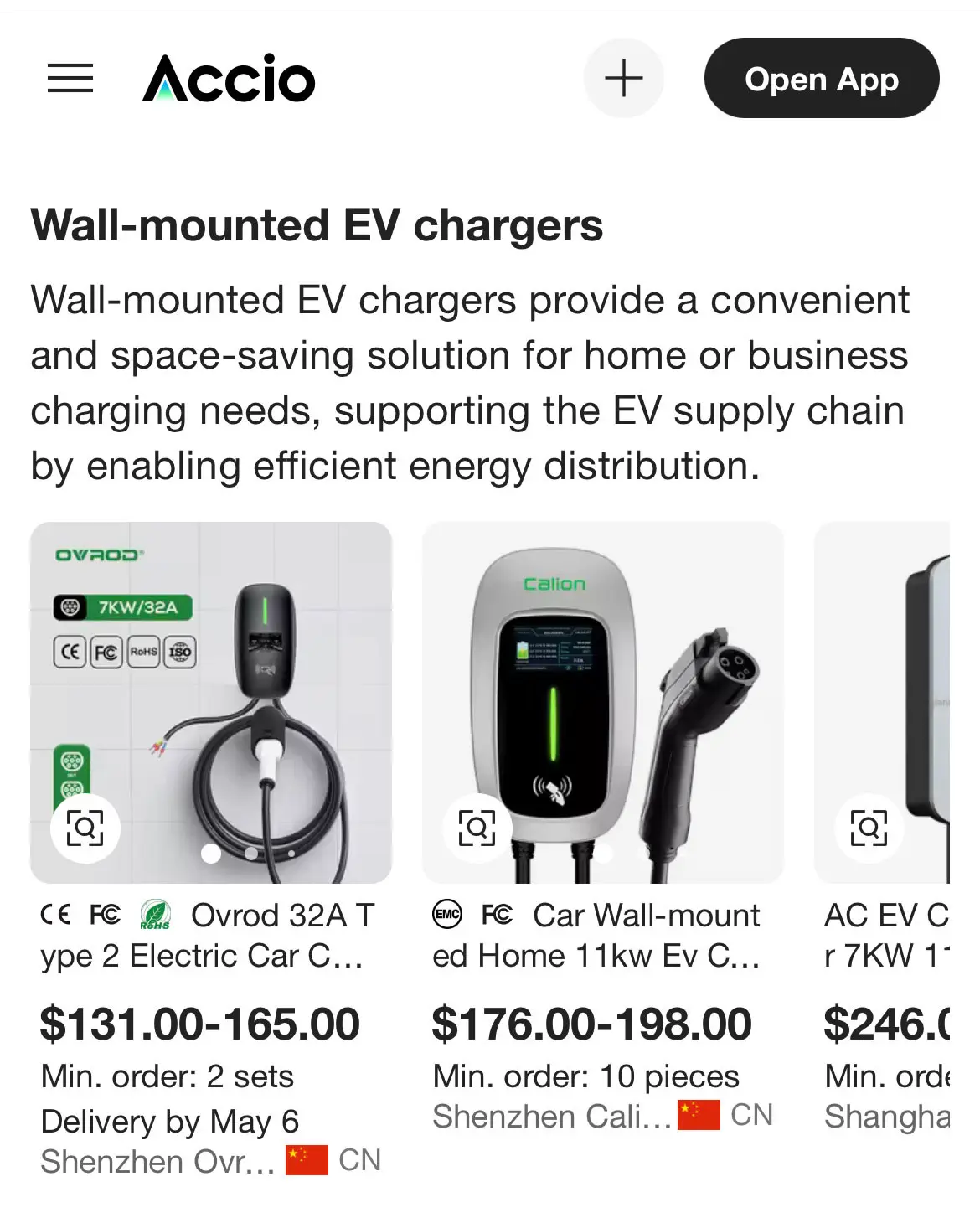Search similar images for Ovrod charger
Screen dimensions: 980x1223
[x=85, y=828]
